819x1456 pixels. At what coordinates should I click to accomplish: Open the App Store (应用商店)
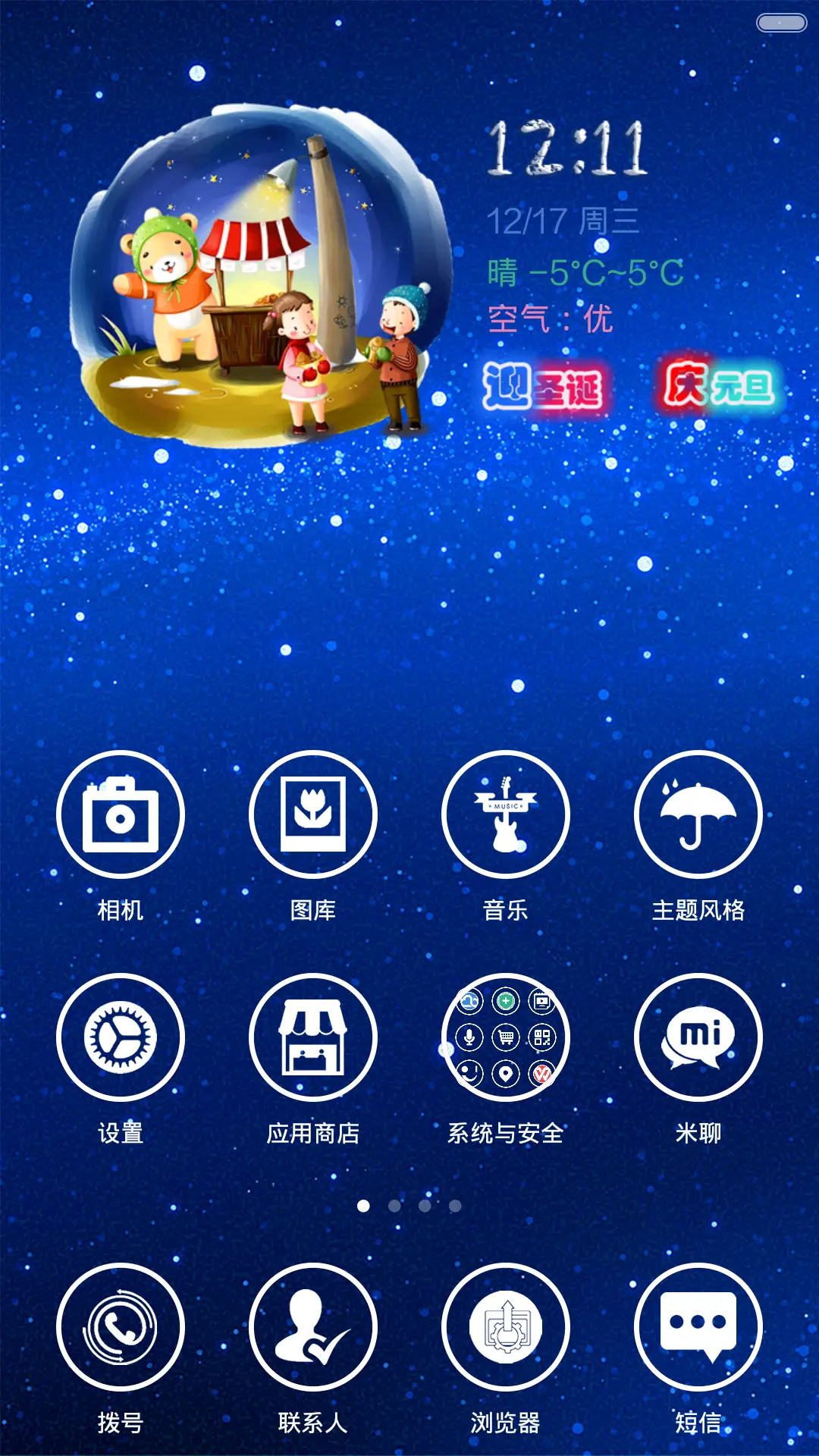[313, 1039]
